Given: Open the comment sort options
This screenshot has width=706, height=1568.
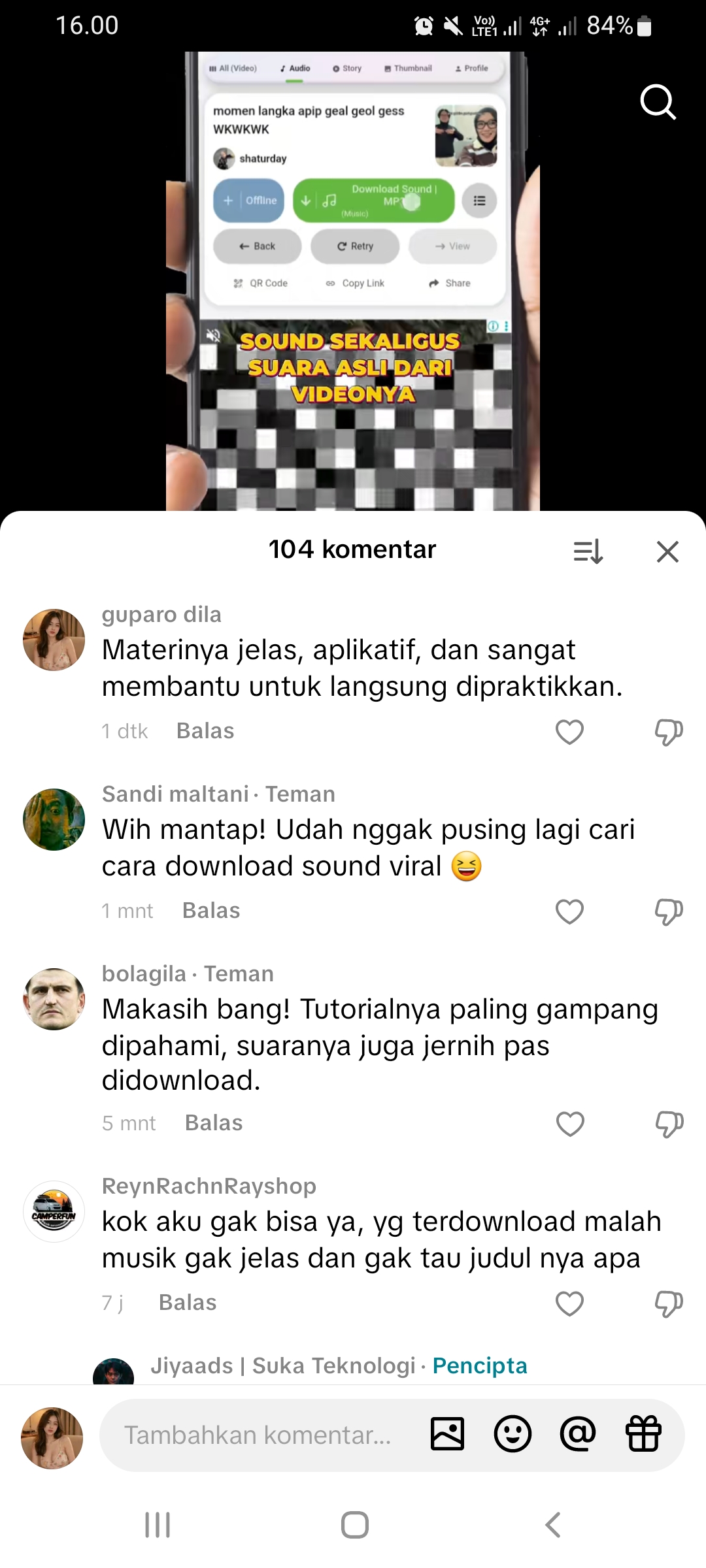Looking at the screenshot, I should pyautogui.click(x=588, y=552).
